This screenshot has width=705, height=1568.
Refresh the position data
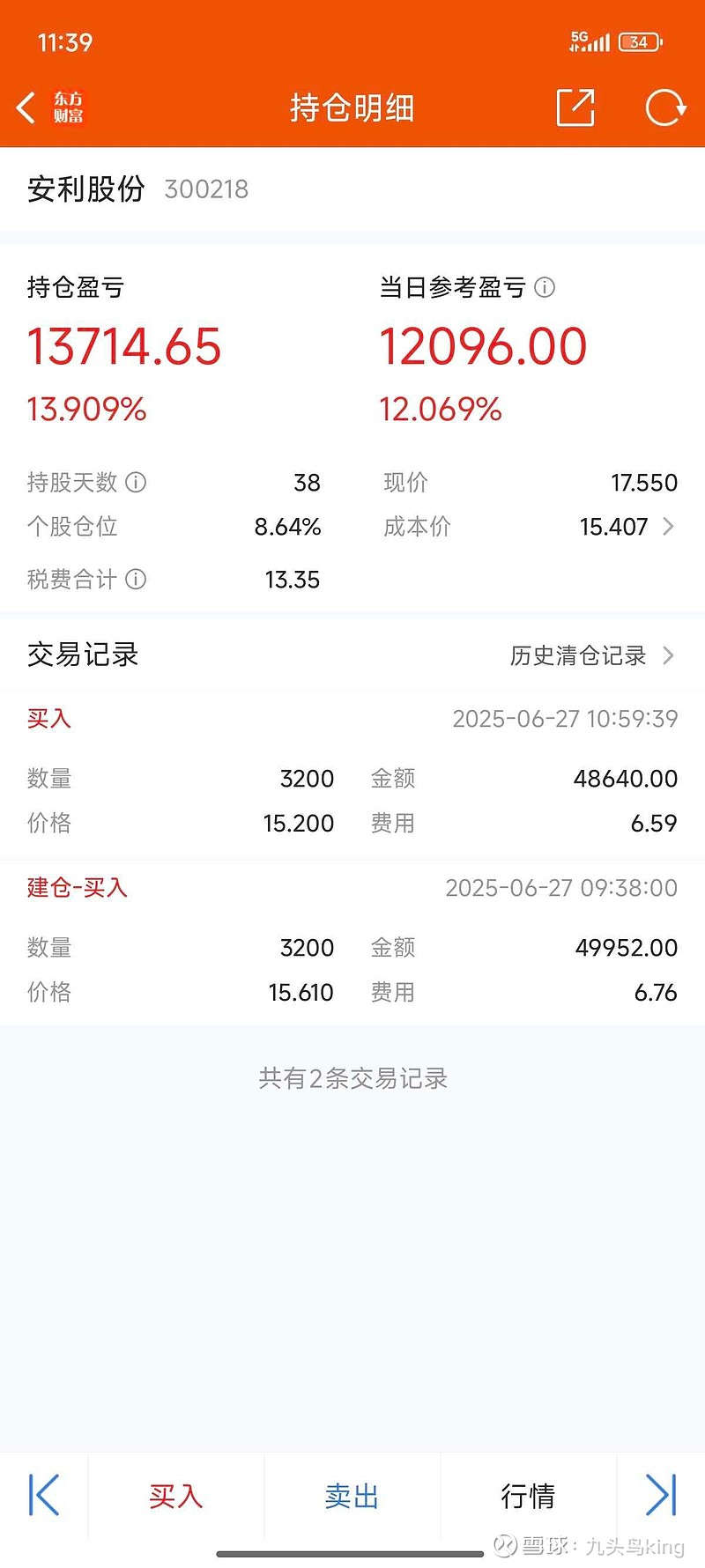[x=665, y=108]
